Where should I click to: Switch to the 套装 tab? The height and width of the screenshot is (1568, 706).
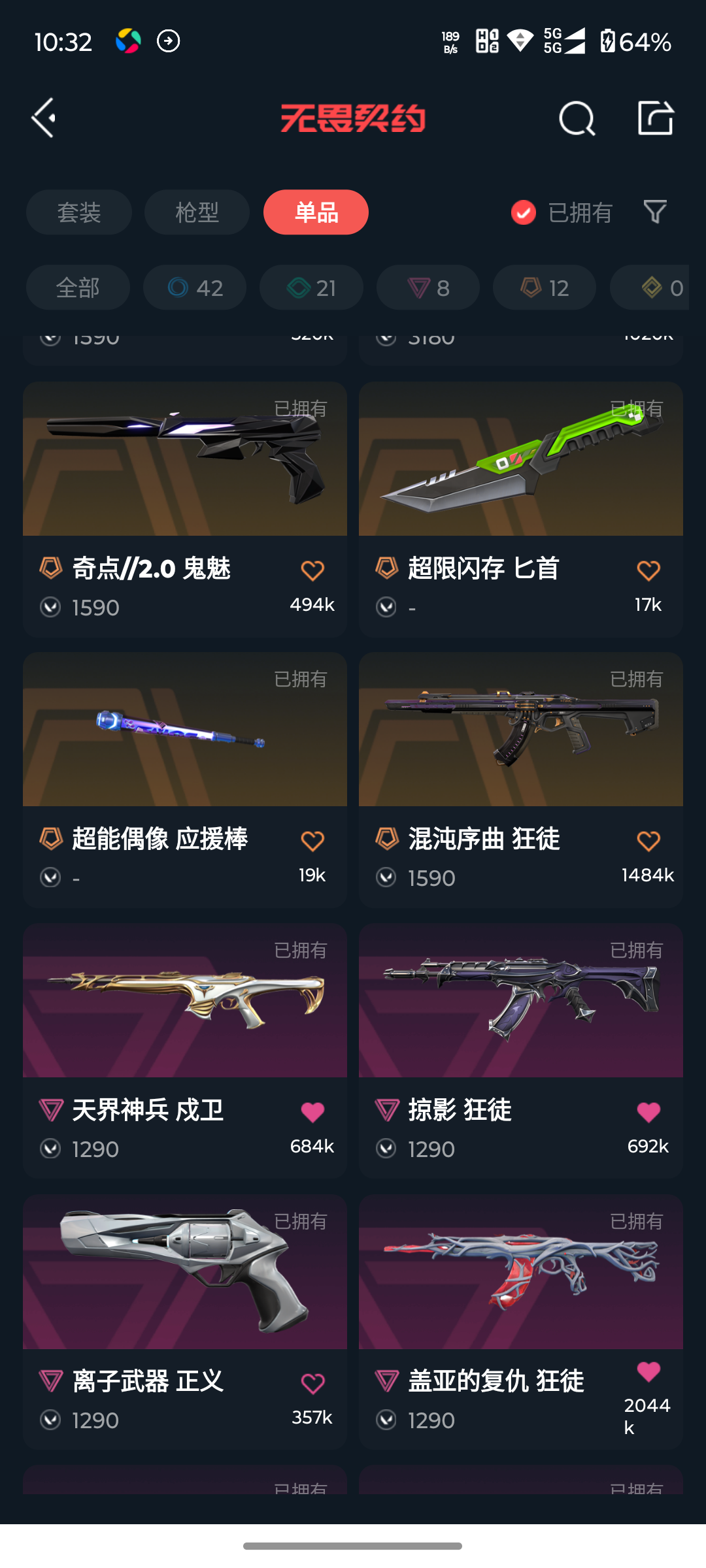(x=79, y=212)
